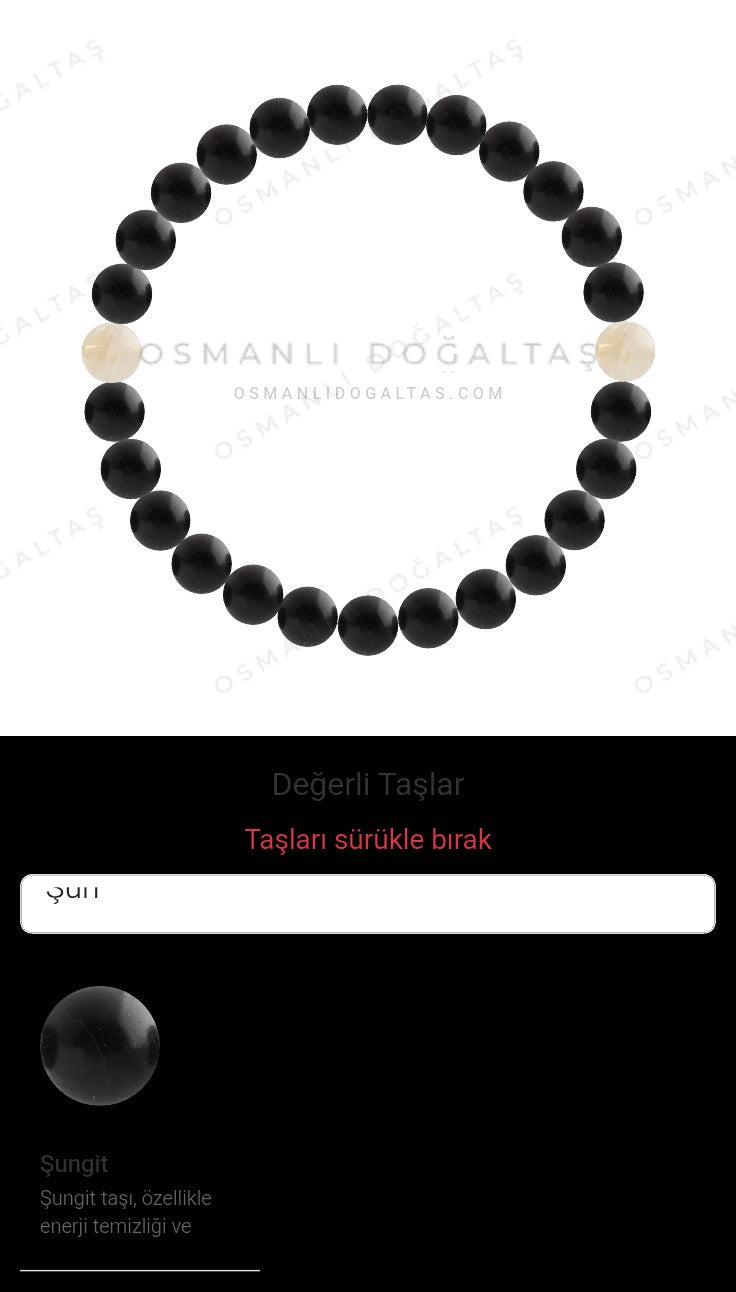Tap the stone search field
The width and height of the screenshot is (736, 1292).
[x=368, y=904]
